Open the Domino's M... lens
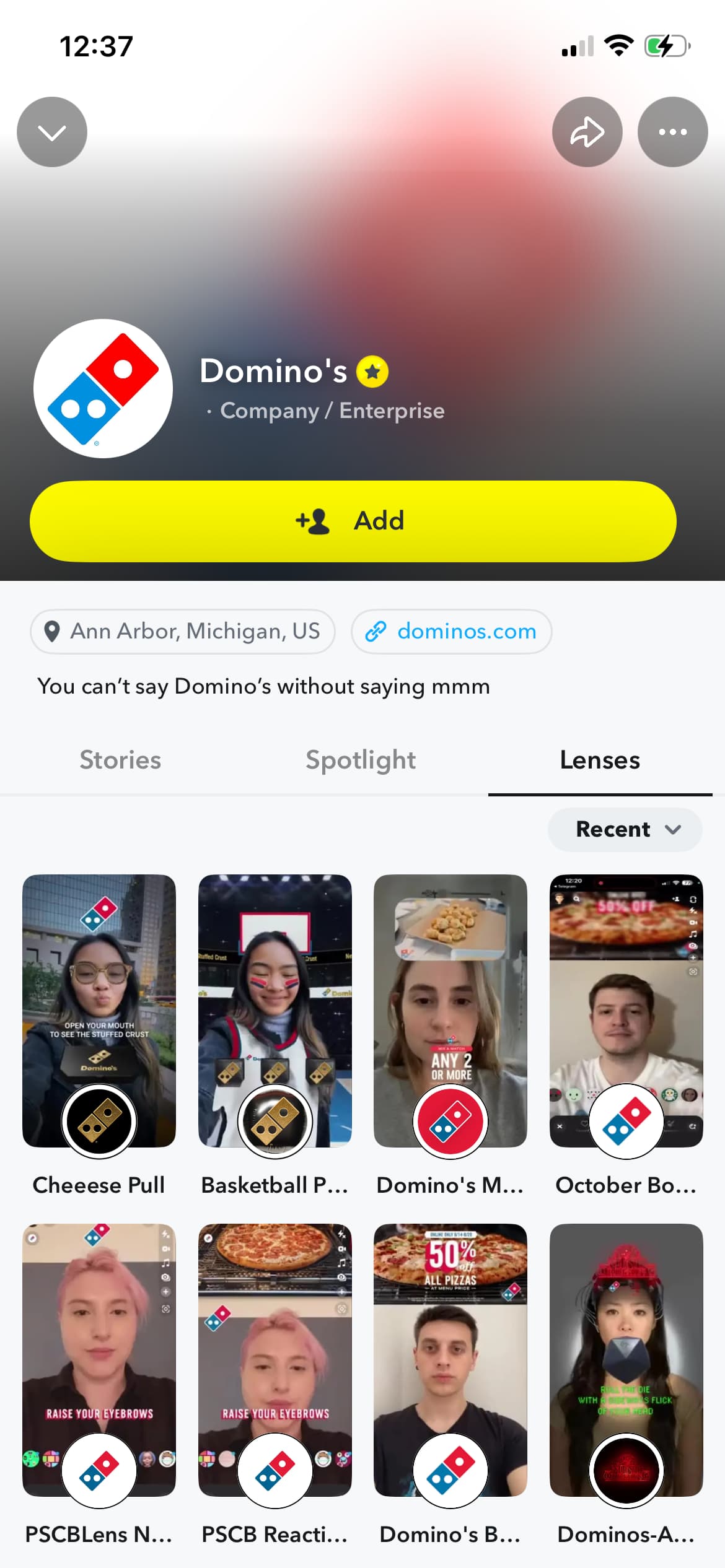 [x=450, y=1011]
